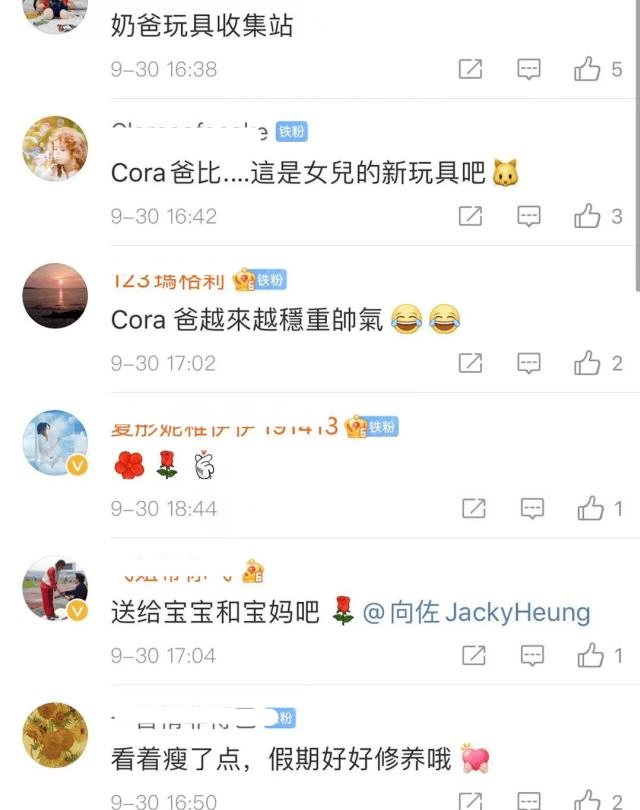Open the sunflower avatar commenter's profile
This screenshot has height=810, width=640.
pyautogui.click(x=55, y=735)
